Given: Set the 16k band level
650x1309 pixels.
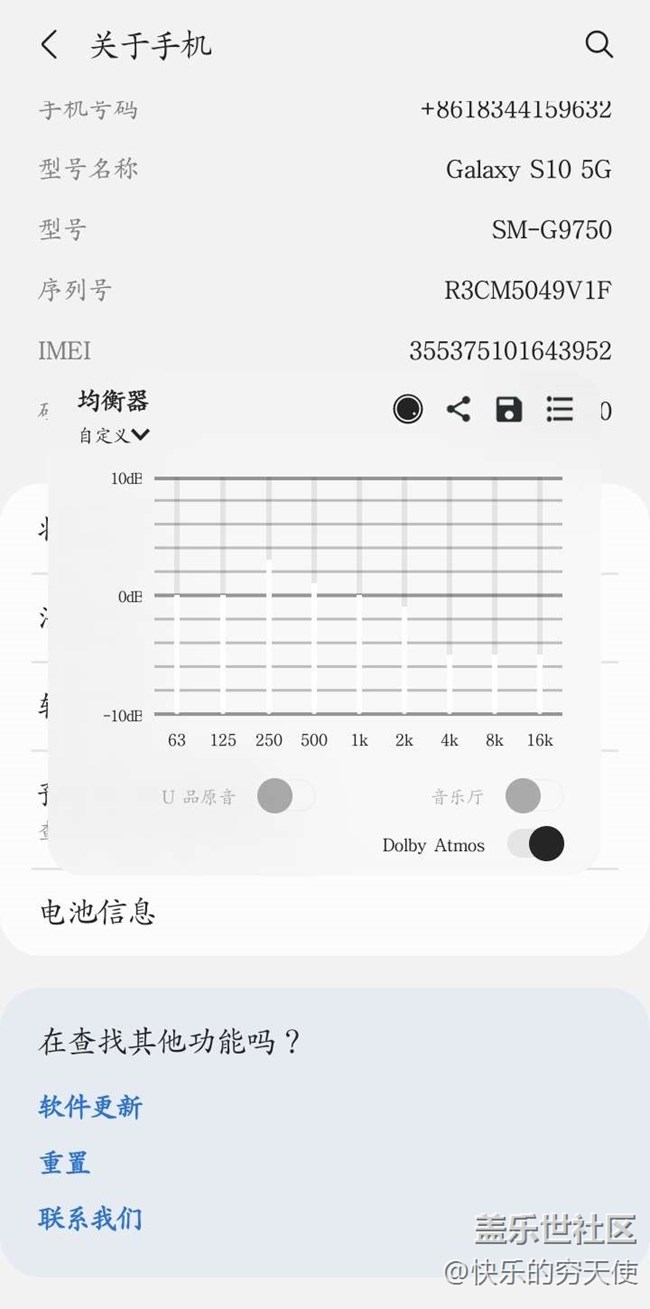Looking at the screenshot, I should [x=540, y=596].
